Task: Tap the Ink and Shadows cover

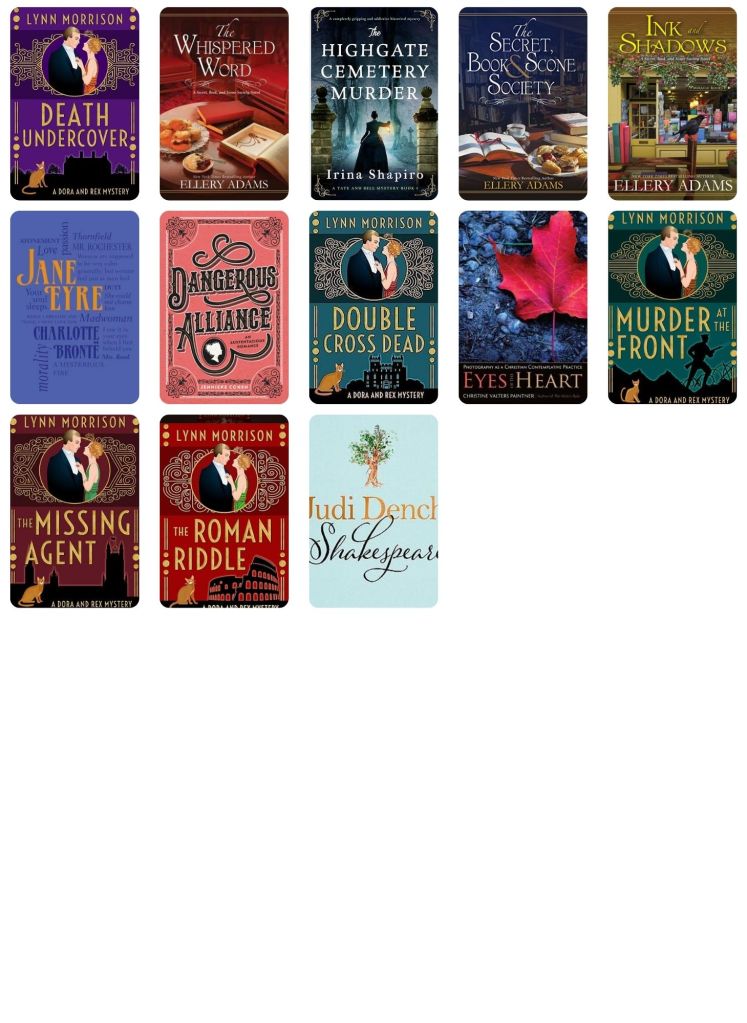Action: pos(672,104)
